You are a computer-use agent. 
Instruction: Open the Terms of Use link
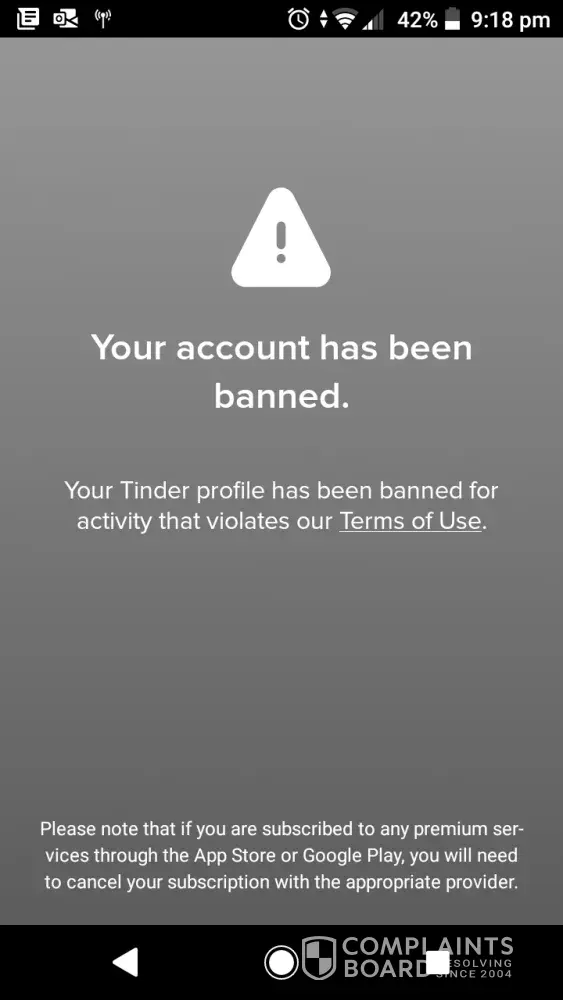pos(410,521)
